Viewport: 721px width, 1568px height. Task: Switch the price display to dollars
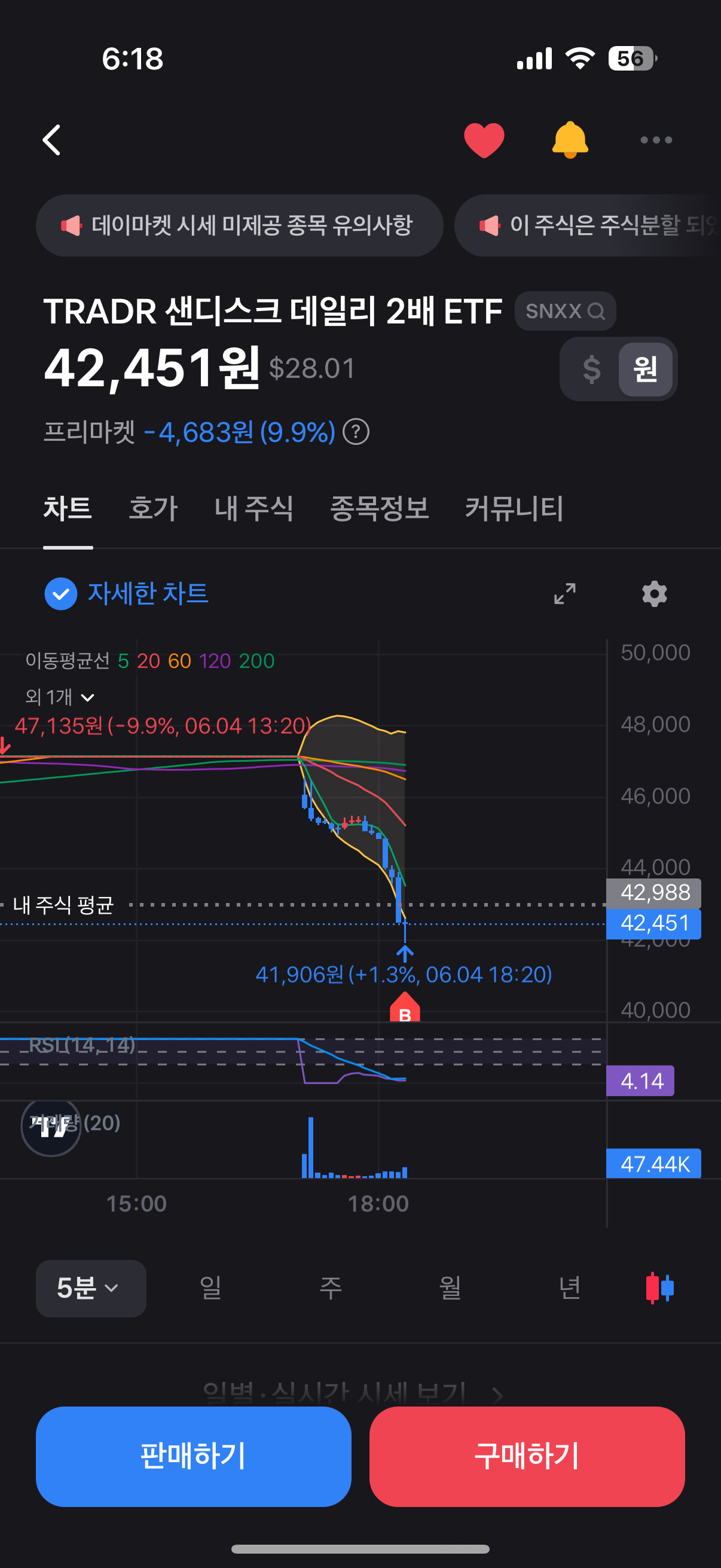click(x=591, y=369)
